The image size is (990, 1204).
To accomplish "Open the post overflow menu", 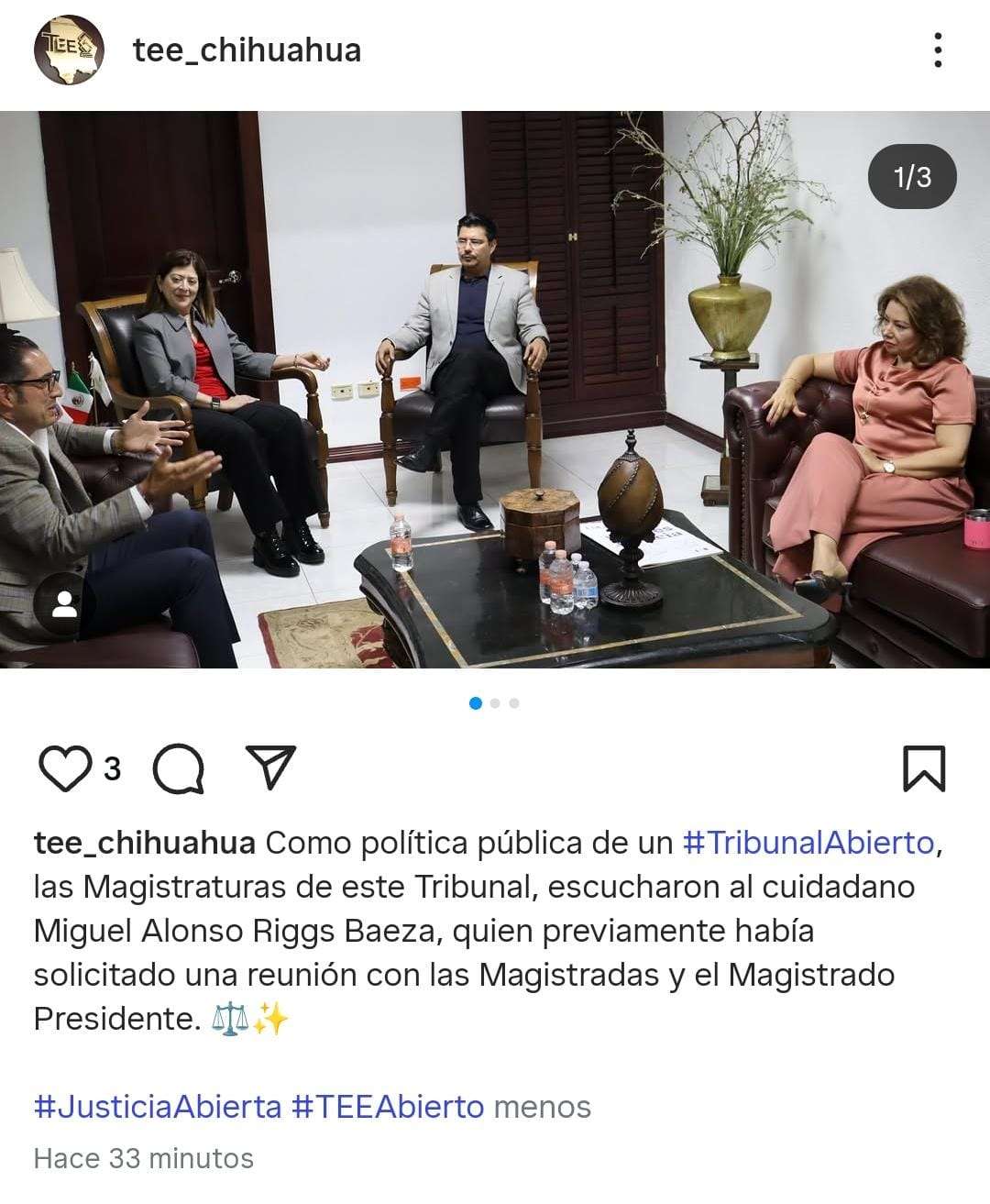I will (937, 50).
